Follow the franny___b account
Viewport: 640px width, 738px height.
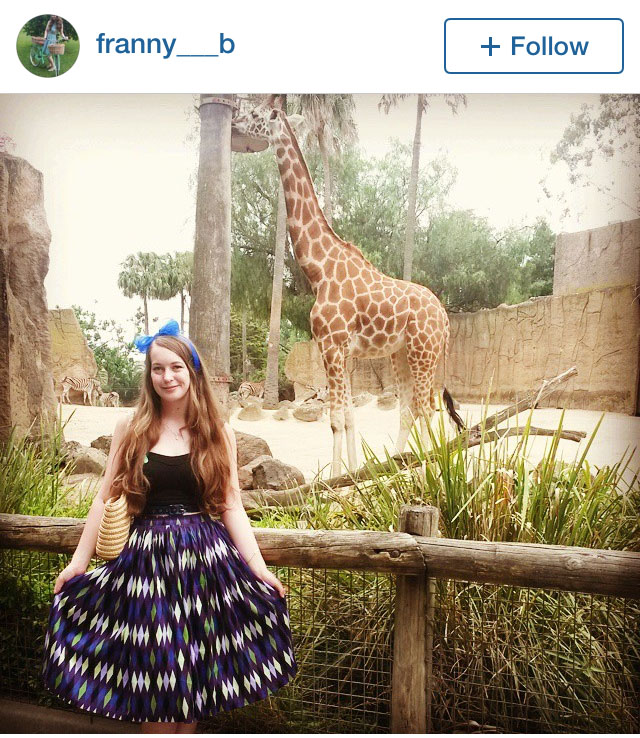(x=533, y=46)
